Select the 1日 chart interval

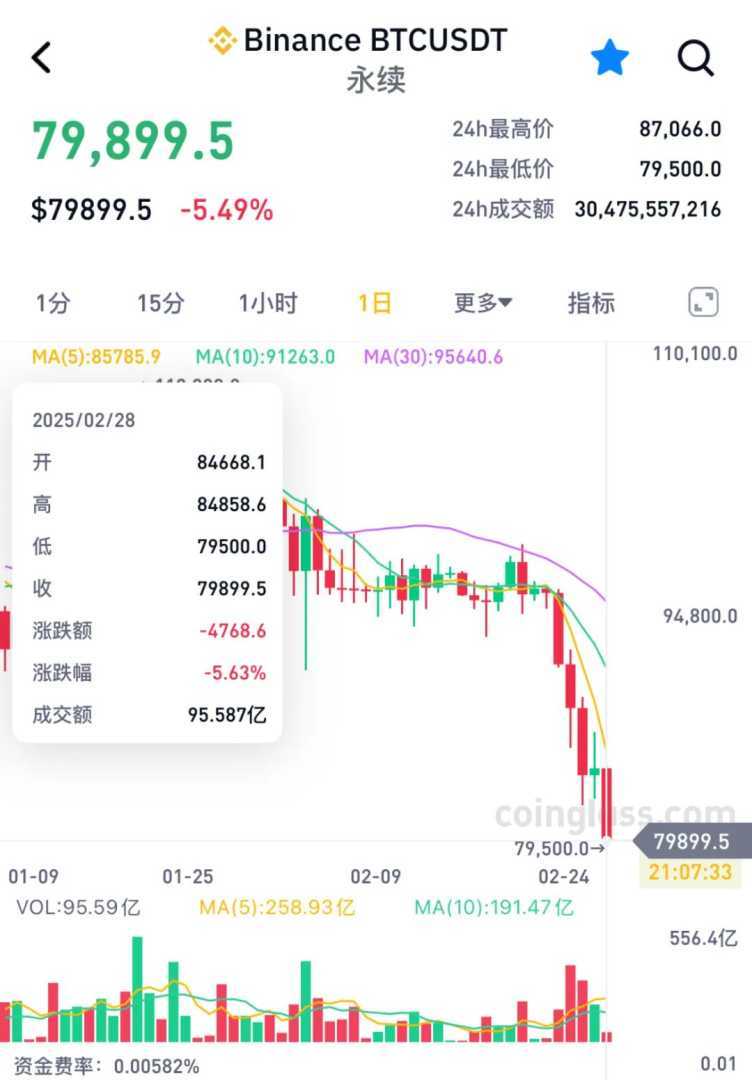click(375, 303)
